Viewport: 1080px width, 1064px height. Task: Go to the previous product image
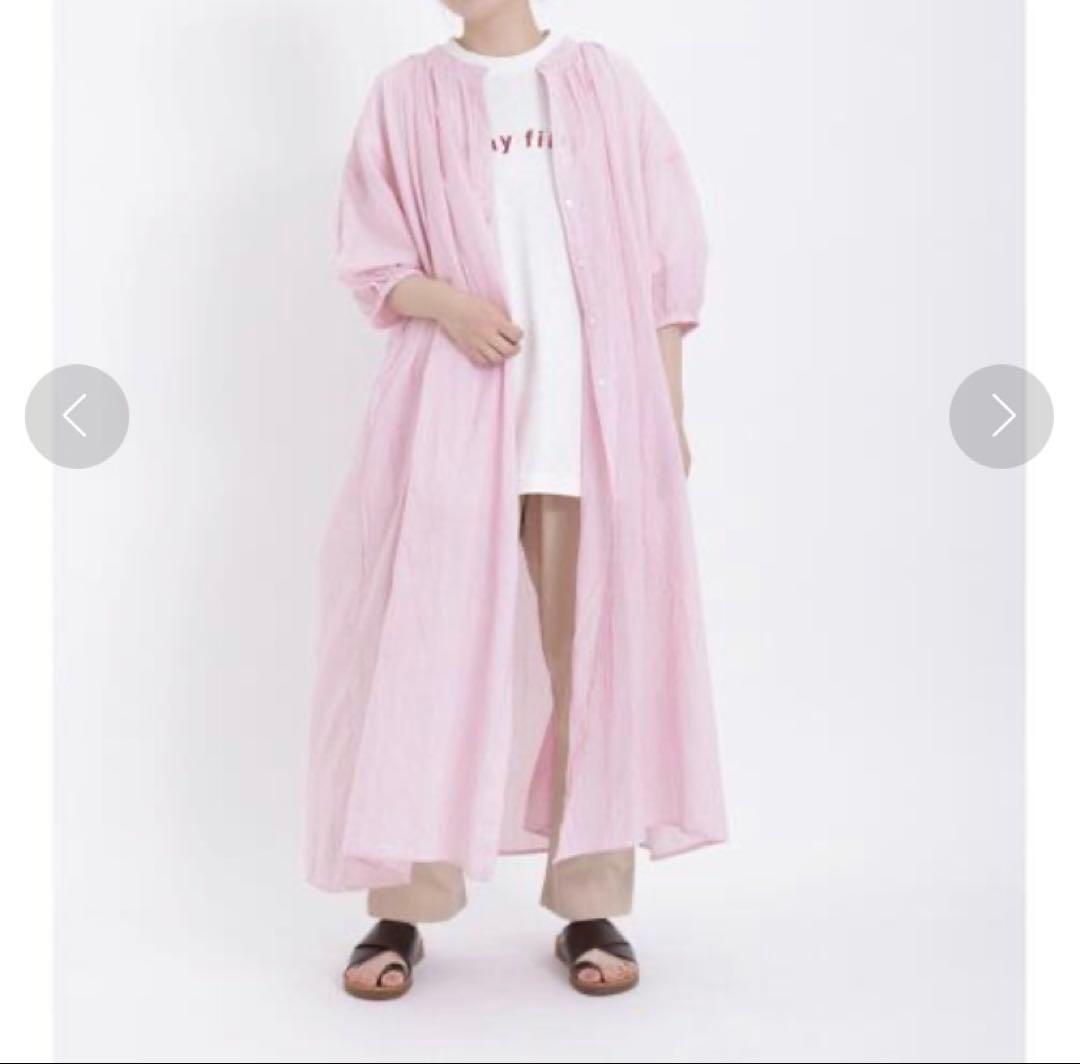pyautogui.click(x=77, y=416)
